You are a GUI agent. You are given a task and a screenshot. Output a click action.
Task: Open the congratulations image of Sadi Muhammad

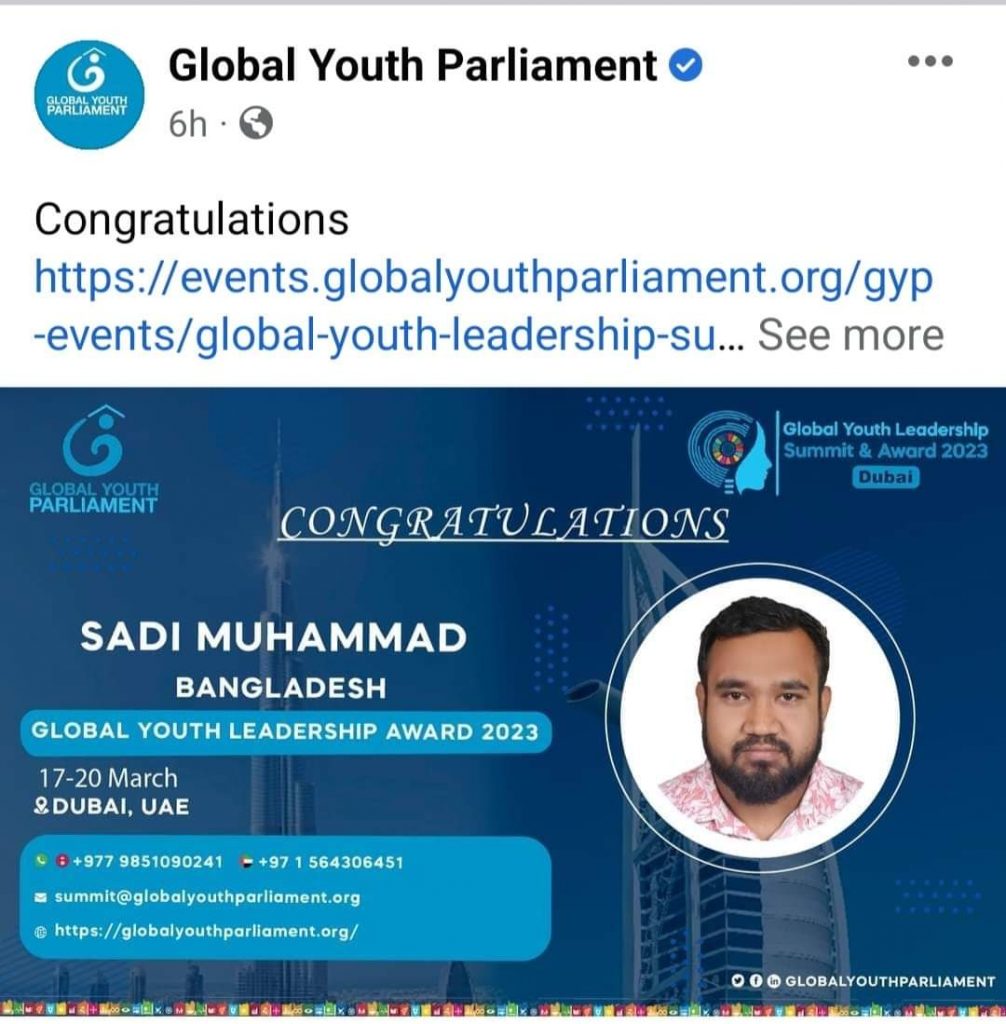coord(503,700)
